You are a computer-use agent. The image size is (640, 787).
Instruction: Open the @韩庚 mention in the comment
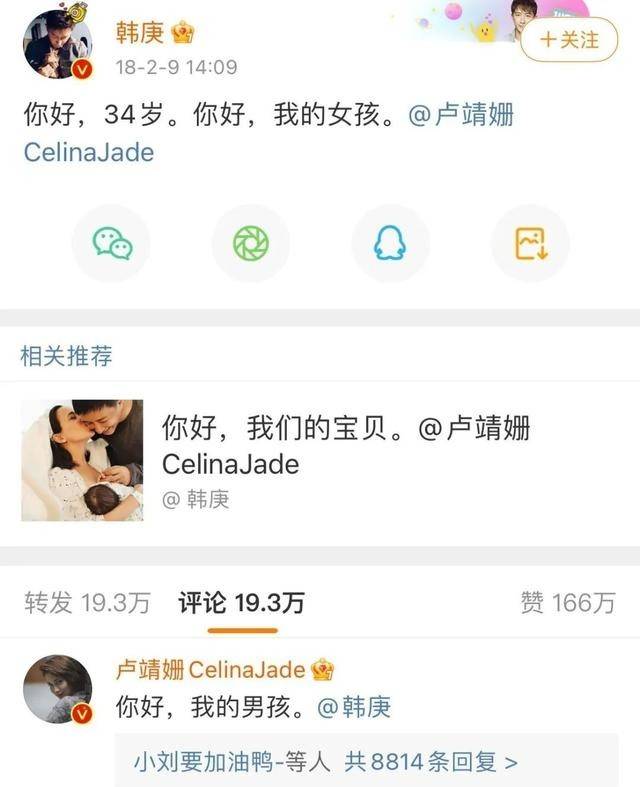click(x=354, y=708)
